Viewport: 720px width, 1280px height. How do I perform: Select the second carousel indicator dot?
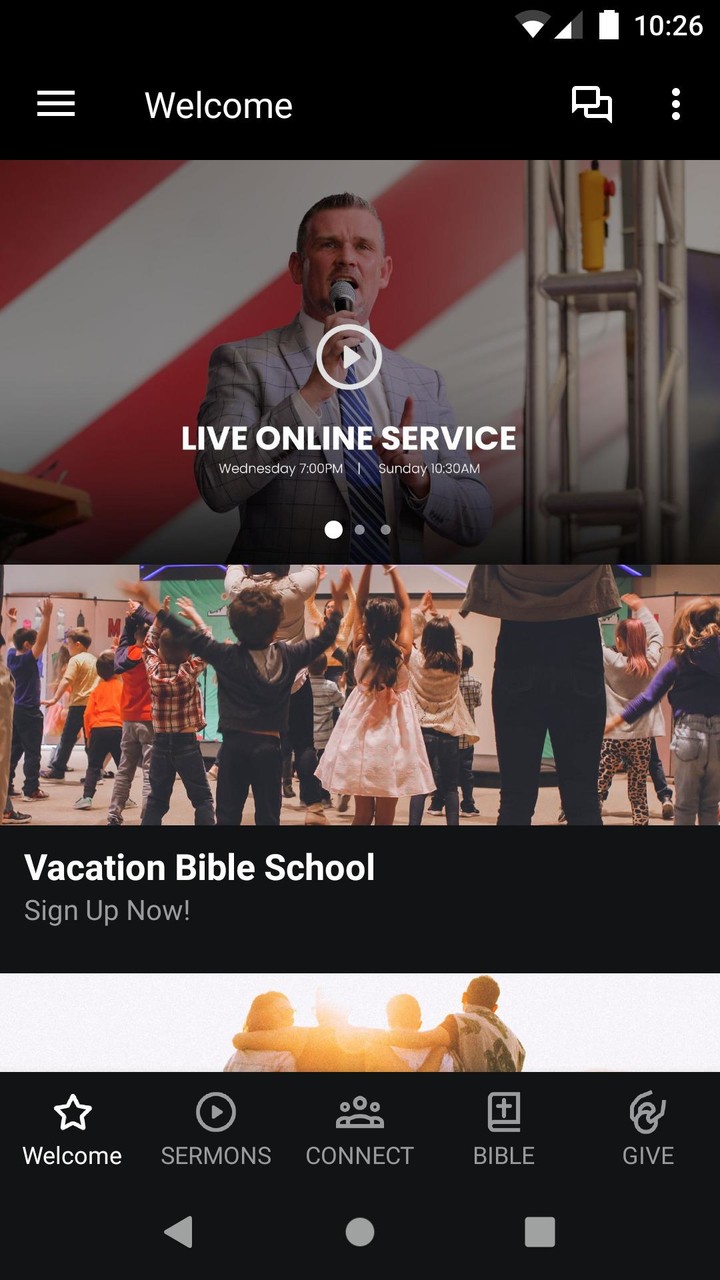point(359,530)
